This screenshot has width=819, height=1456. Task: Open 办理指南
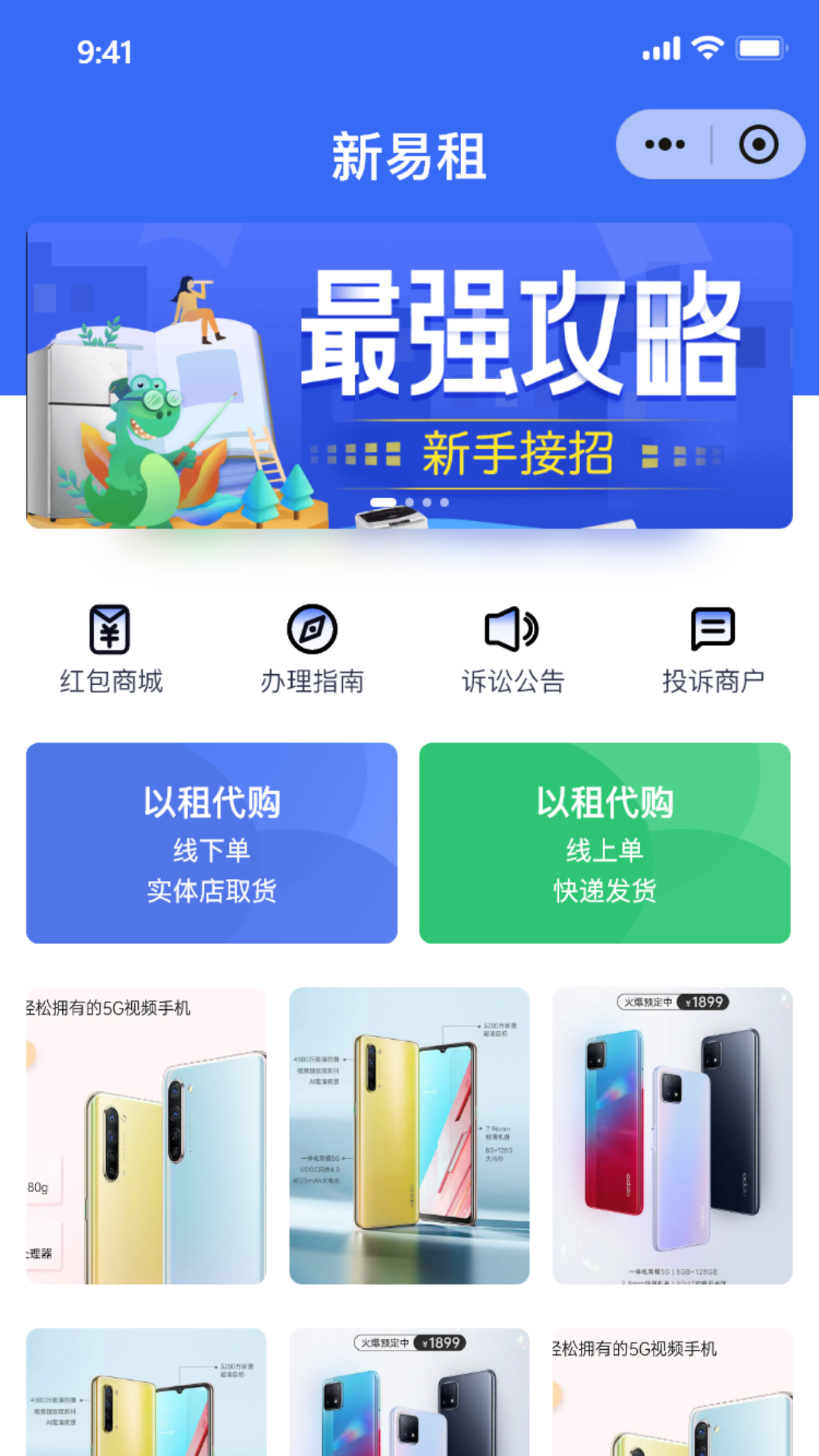point(312,649)
